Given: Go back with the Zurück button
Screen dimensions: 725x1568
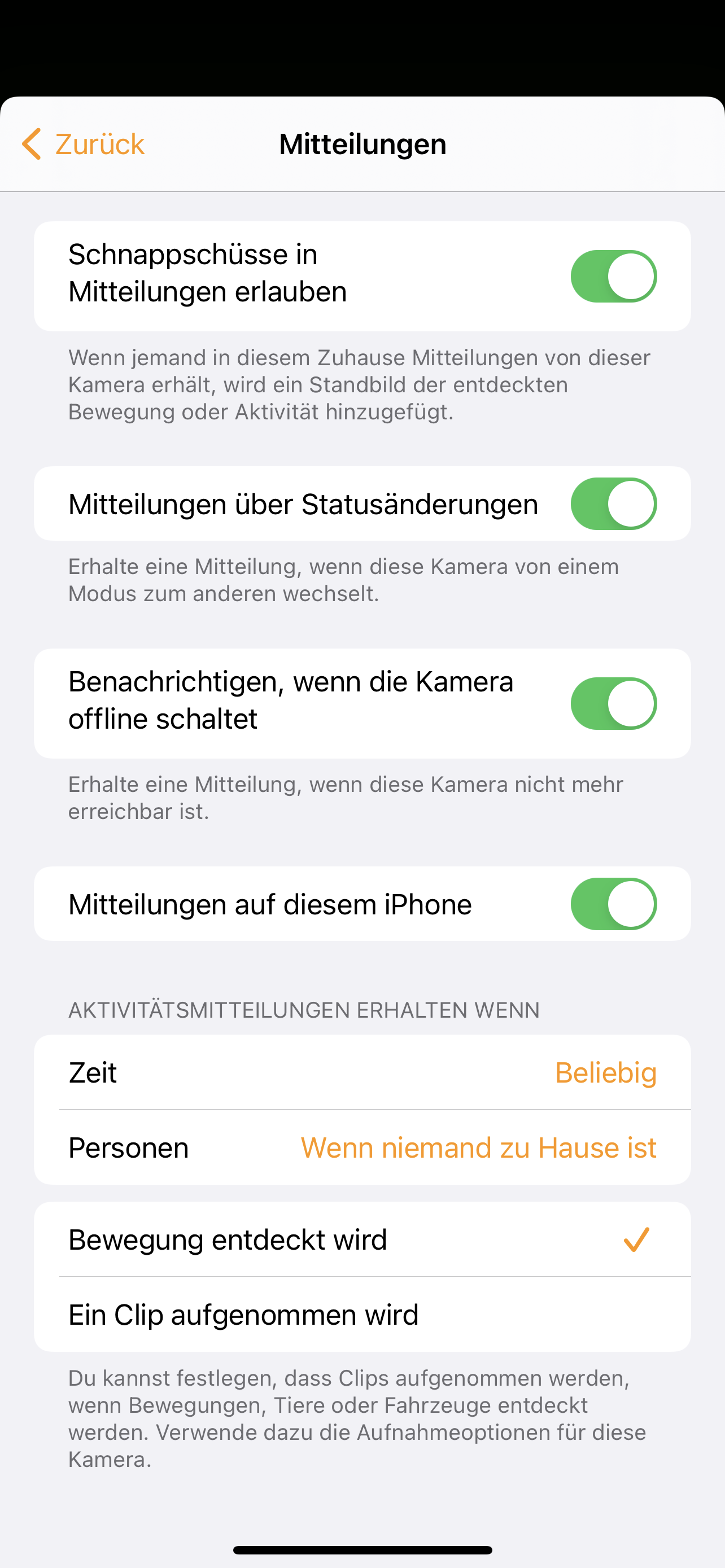Looking at the screenshot, I should [84, 144].
